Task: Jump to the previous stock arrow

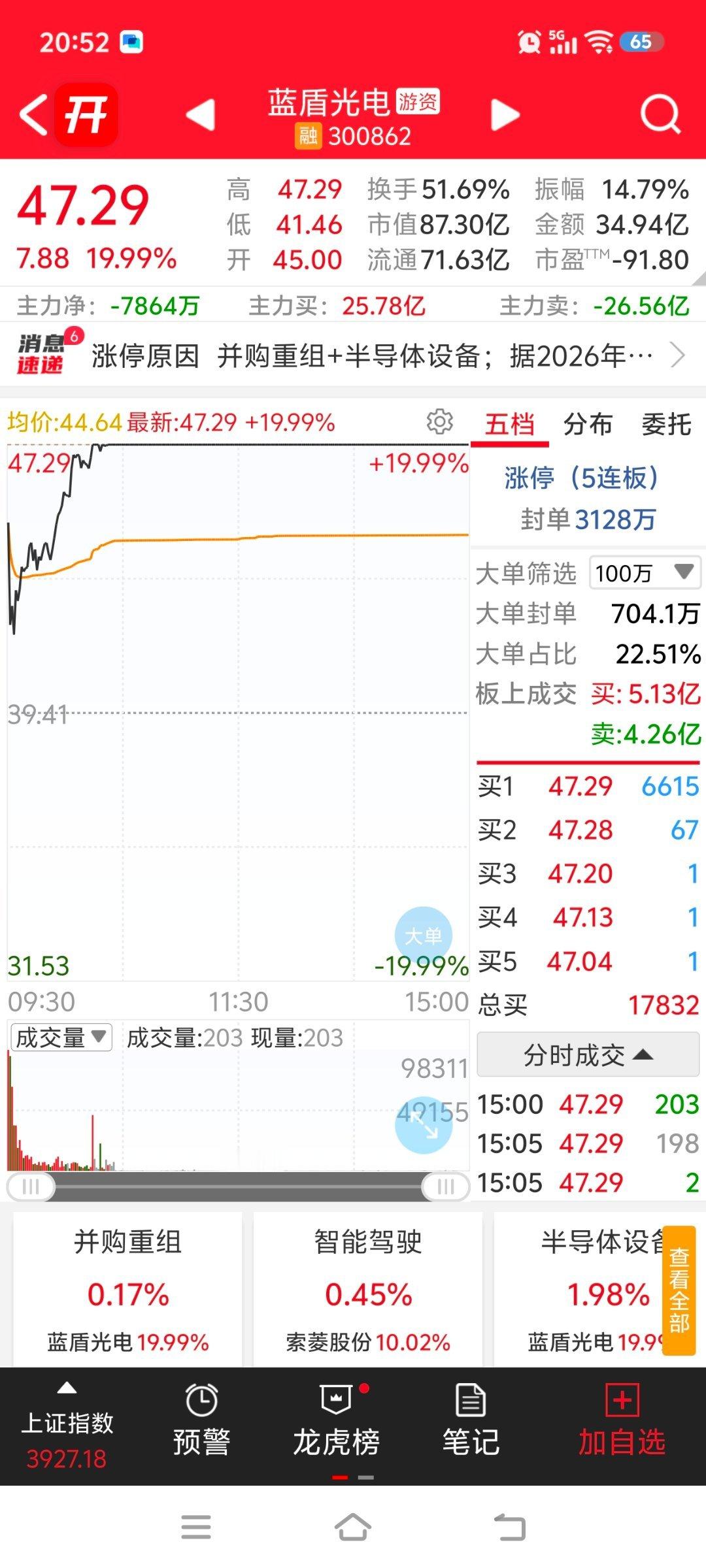Action: [201, 115]
